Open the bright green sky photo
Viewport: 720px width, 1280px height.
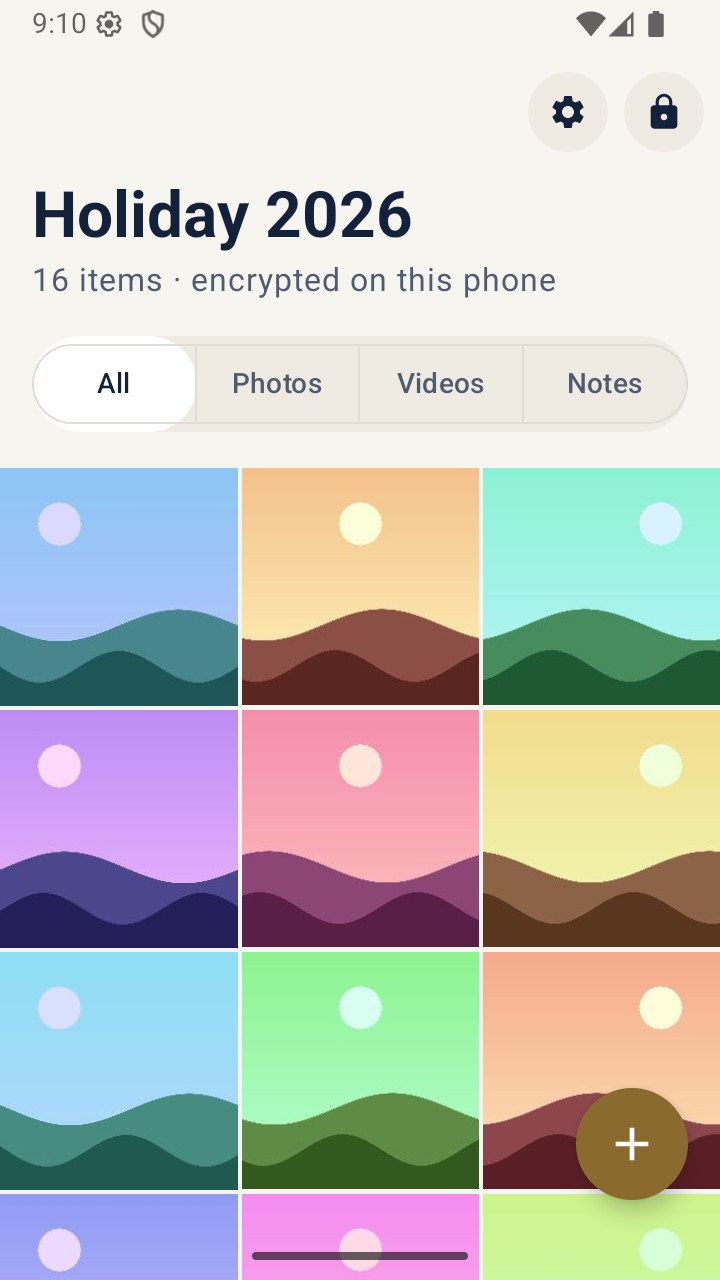pos(360,1071)
